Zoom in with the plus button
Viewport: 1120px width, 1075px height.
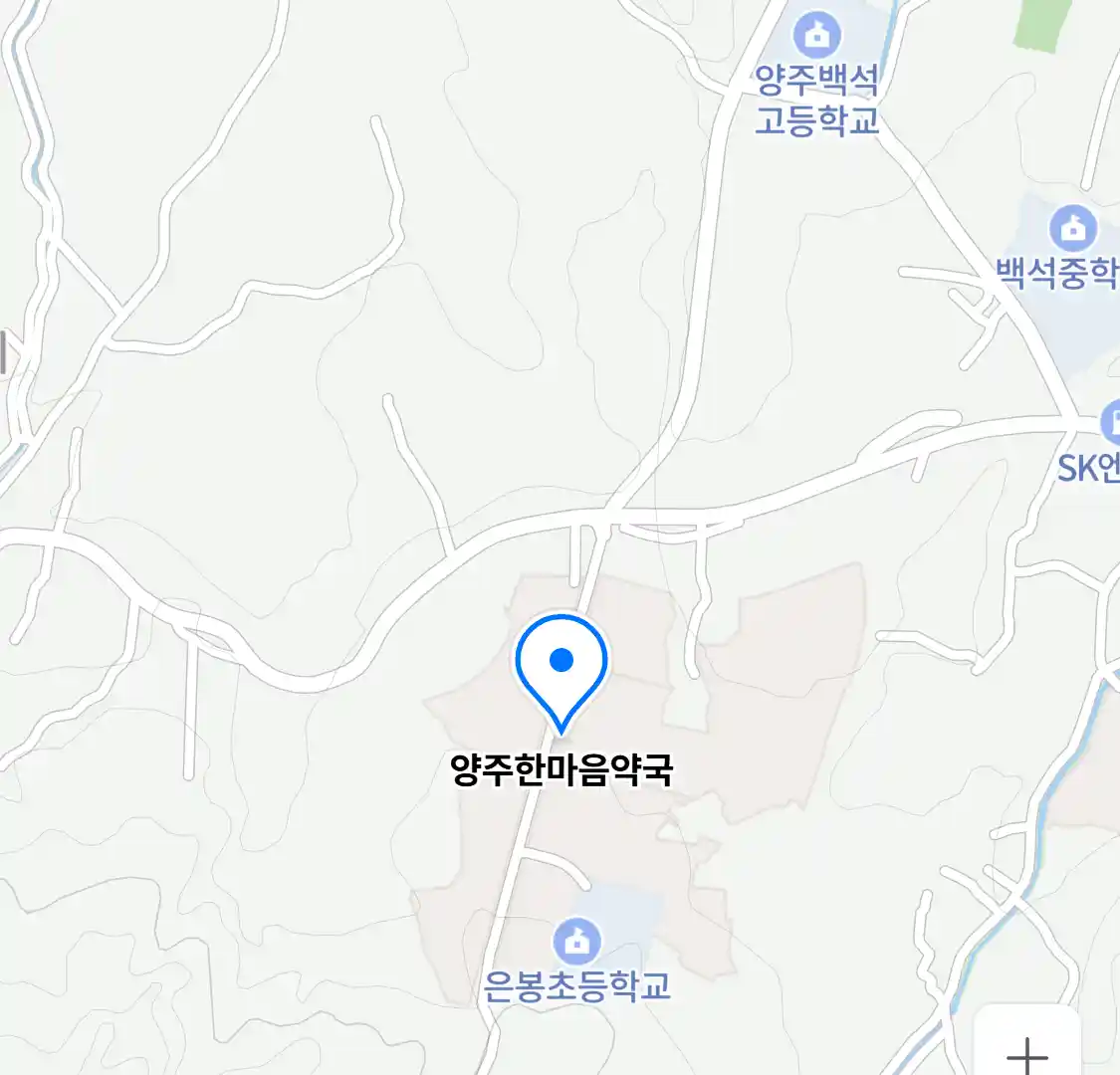[1026, 1051]
